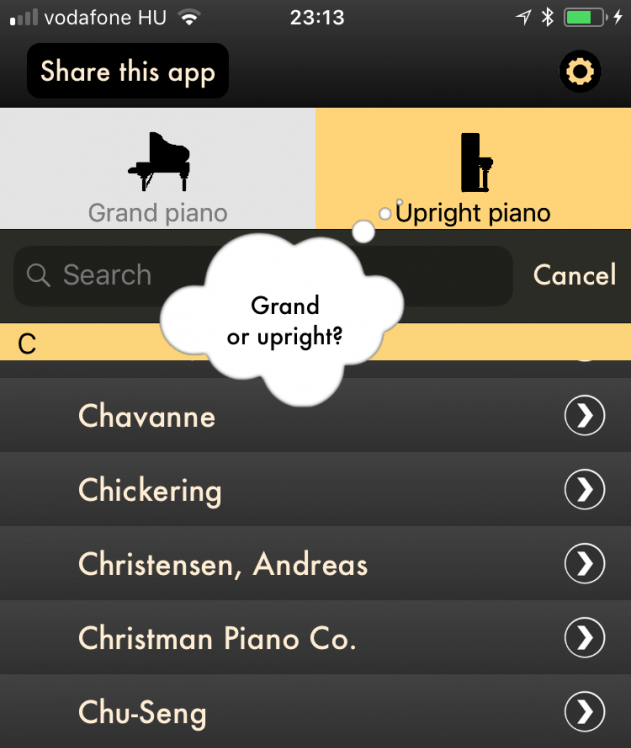This screenshot has height=748, width=631.
Task: Tap the Share this app button
Action: [x=127, y=72]
